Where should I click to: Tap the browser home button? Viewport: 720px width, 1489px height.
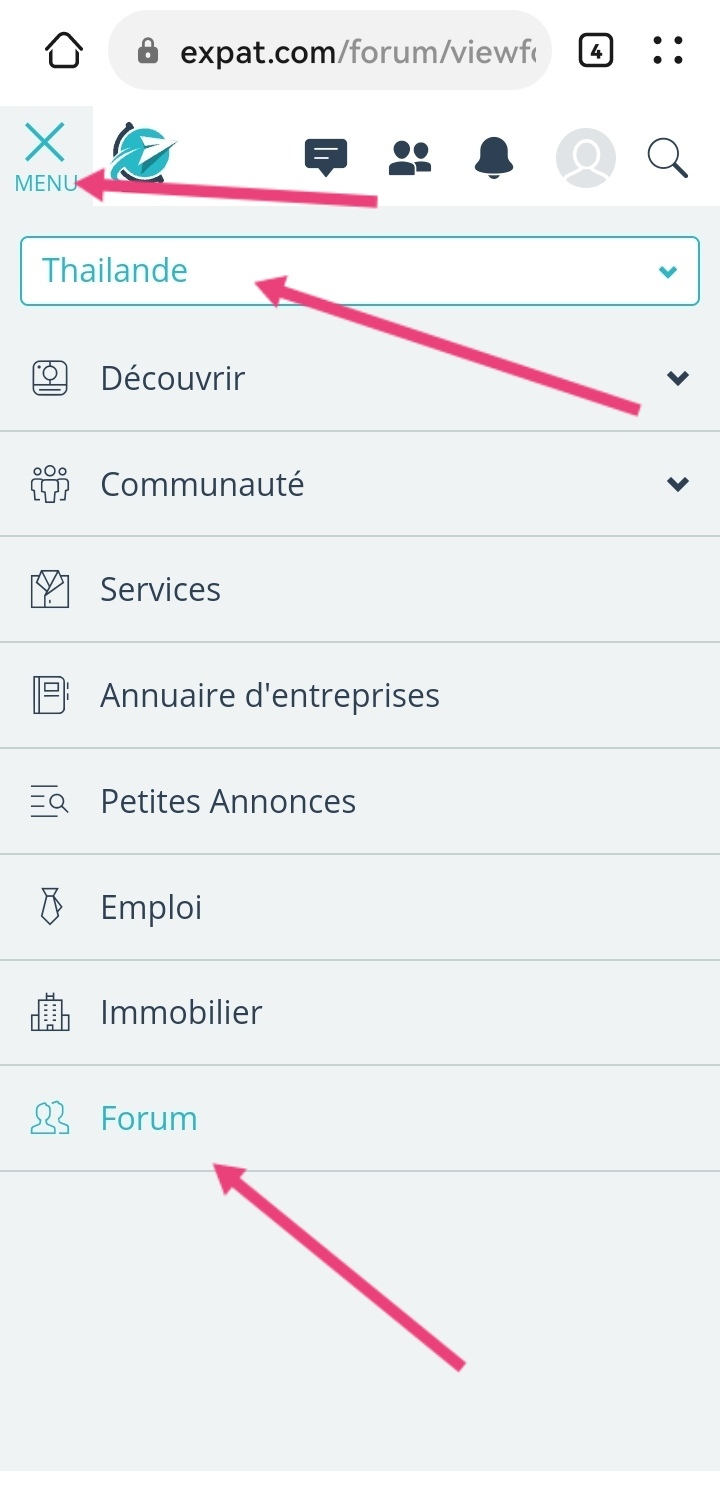click(64, 50)
